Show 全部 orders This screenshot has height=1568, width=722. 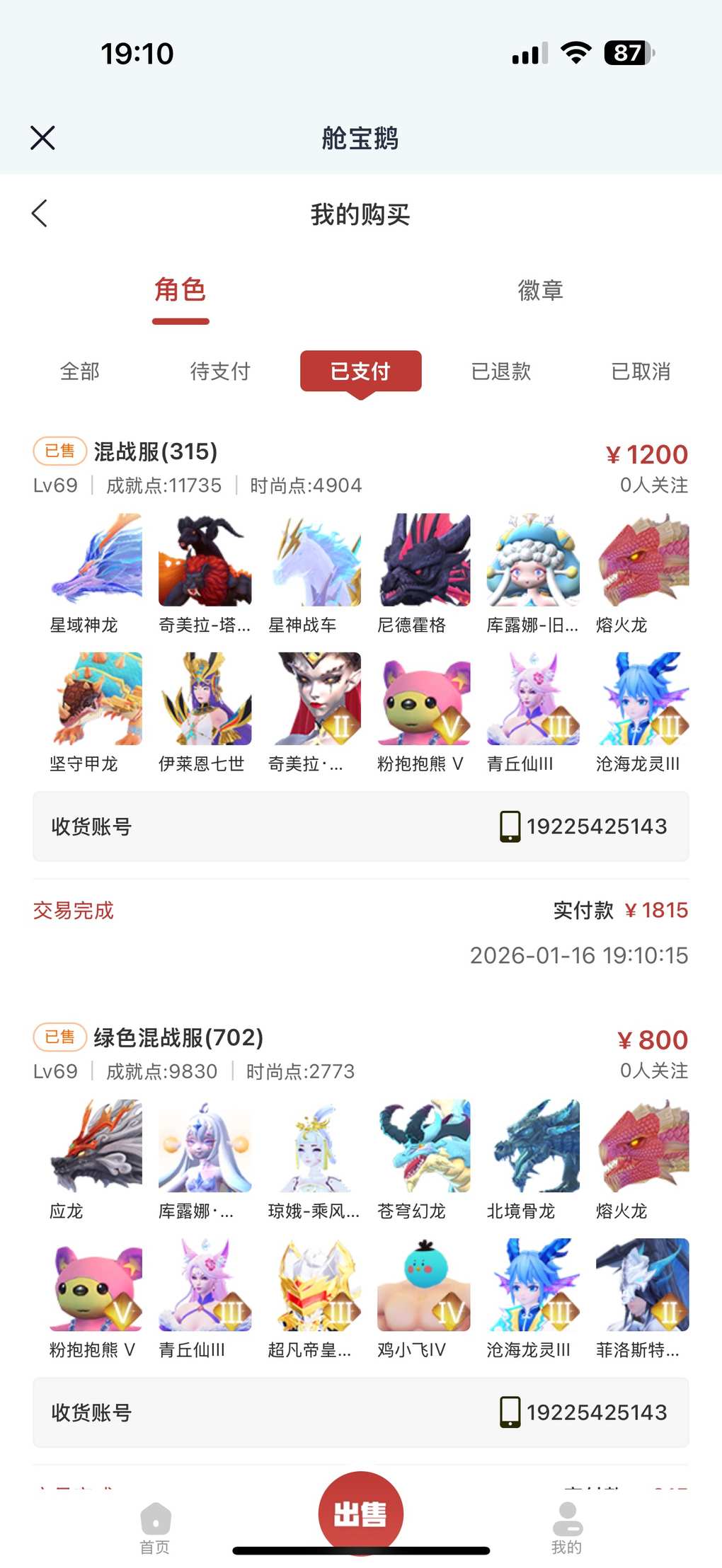coord(80,371)
